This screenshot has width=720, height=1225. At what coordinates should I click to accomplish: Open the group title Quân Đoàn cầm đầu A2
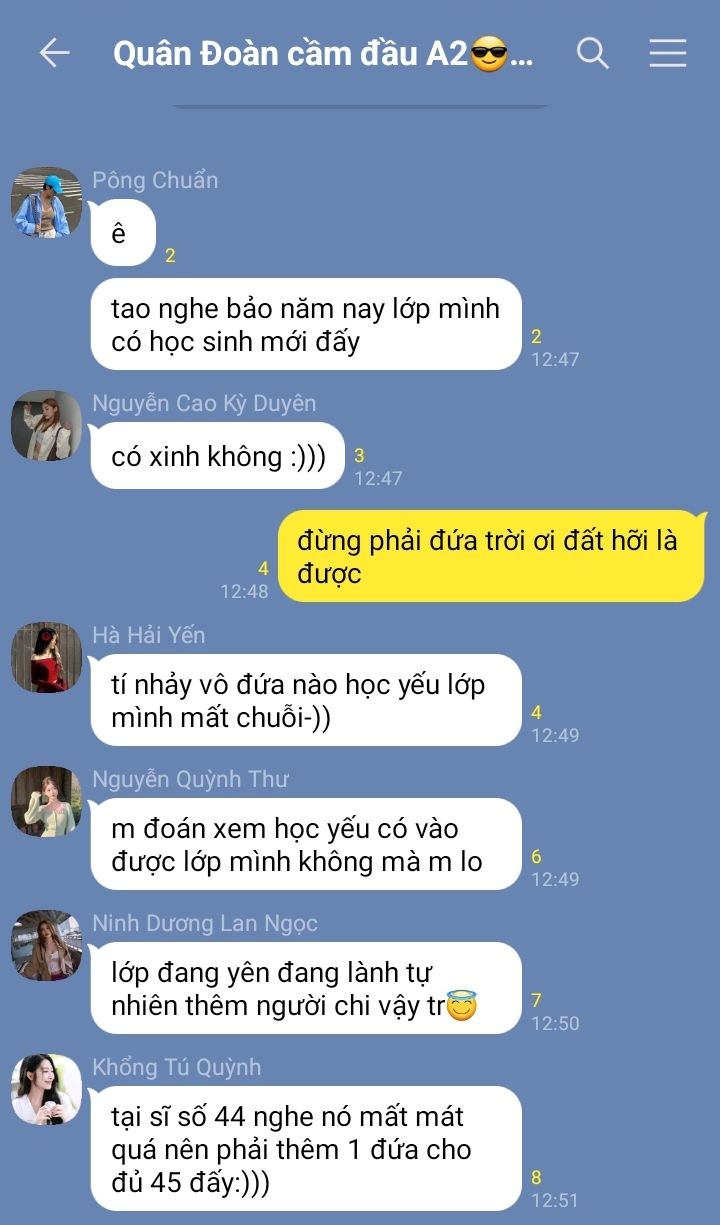[323, 54]
